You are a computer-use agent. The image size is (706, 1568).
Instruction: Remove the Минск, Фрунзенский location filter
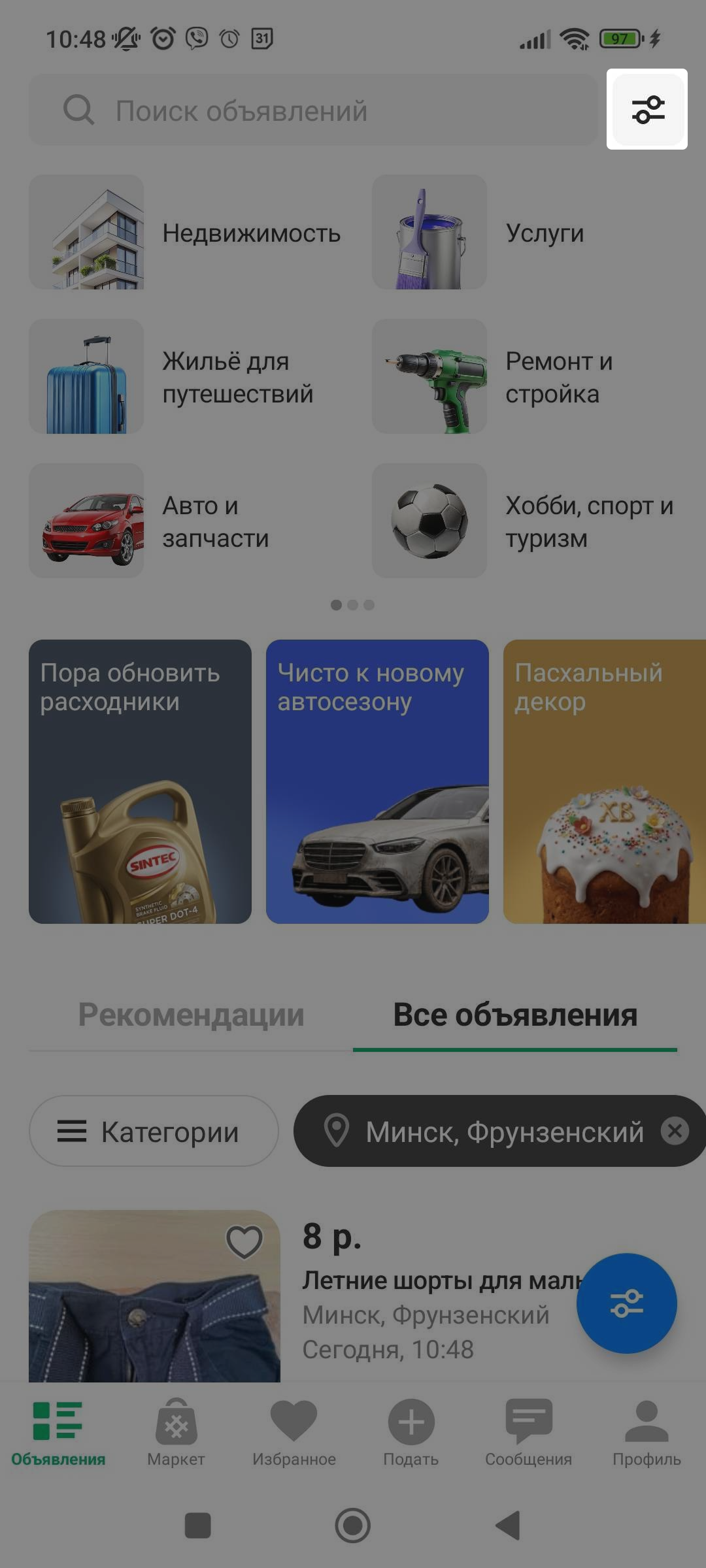point(675,1131)
